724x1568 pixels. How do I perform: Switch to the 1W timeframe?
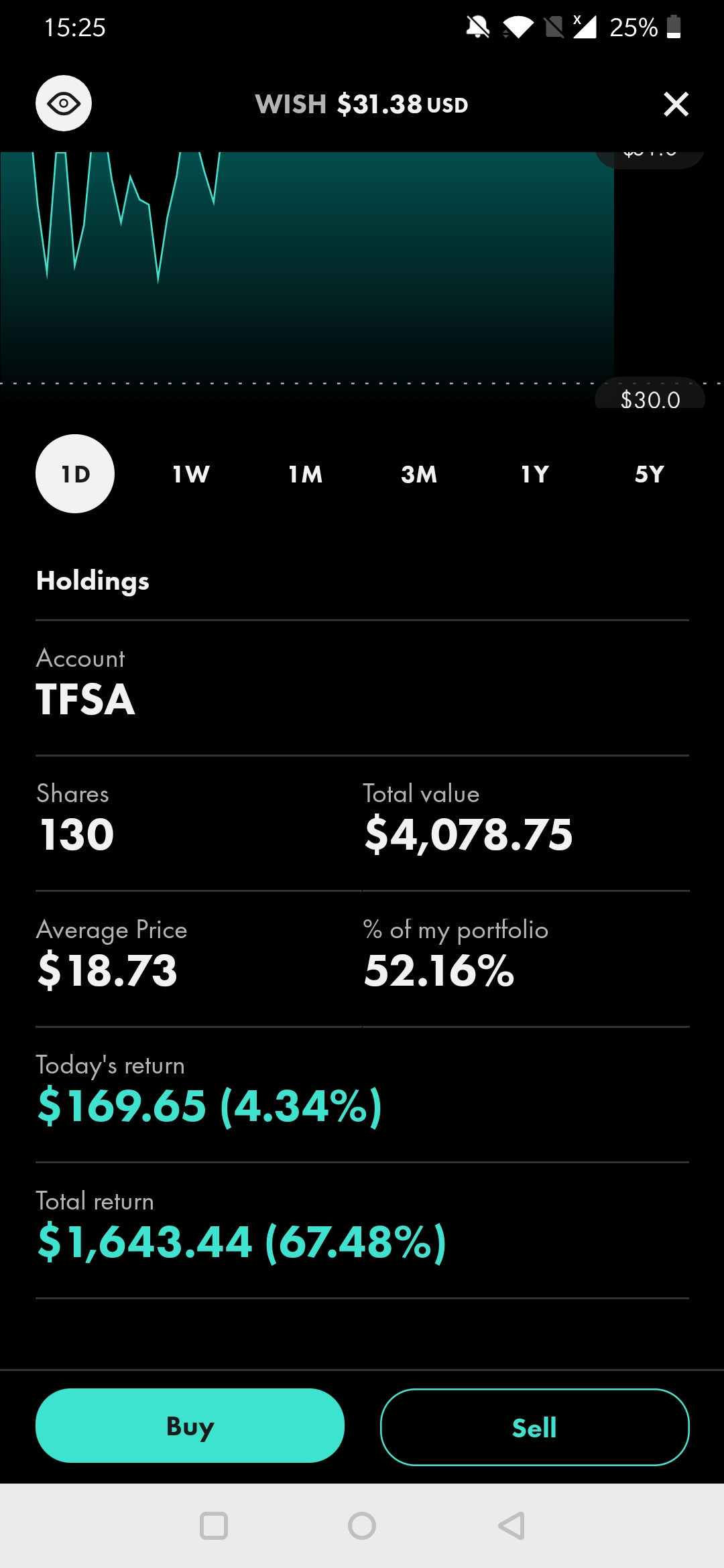click(x=190, y=473)
